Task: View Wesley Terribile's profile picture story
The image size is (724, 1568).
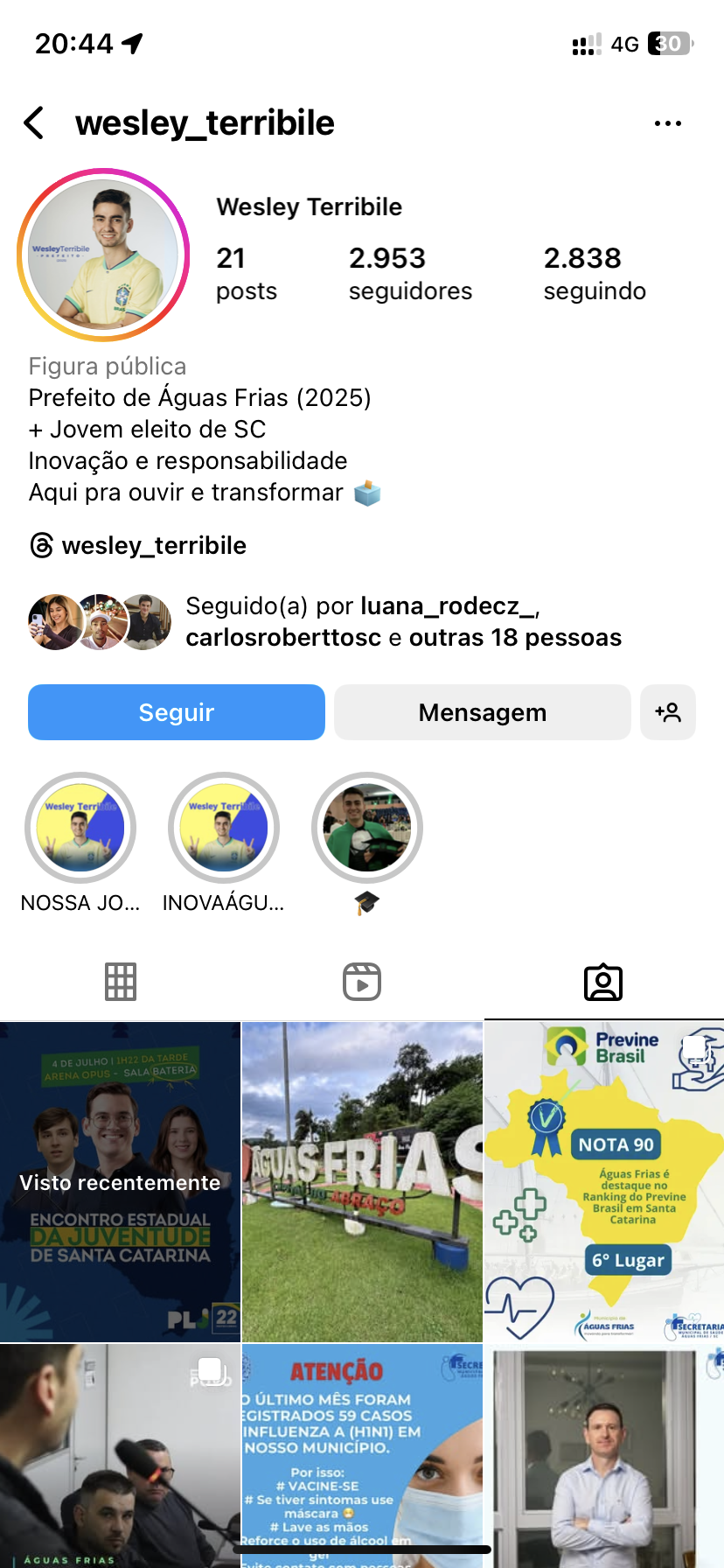Action: tap(104, 255)
